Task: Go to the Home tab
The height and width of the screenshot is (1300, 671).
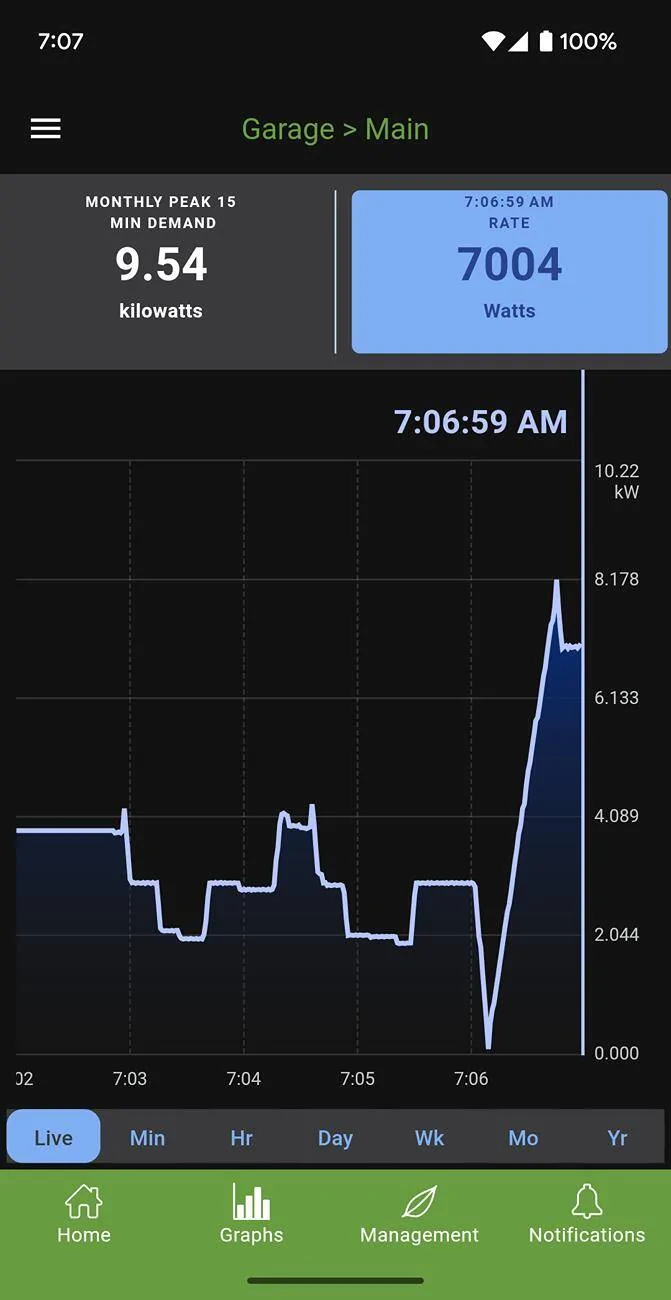Action: pyautogui.click(x=84, y=1214)
